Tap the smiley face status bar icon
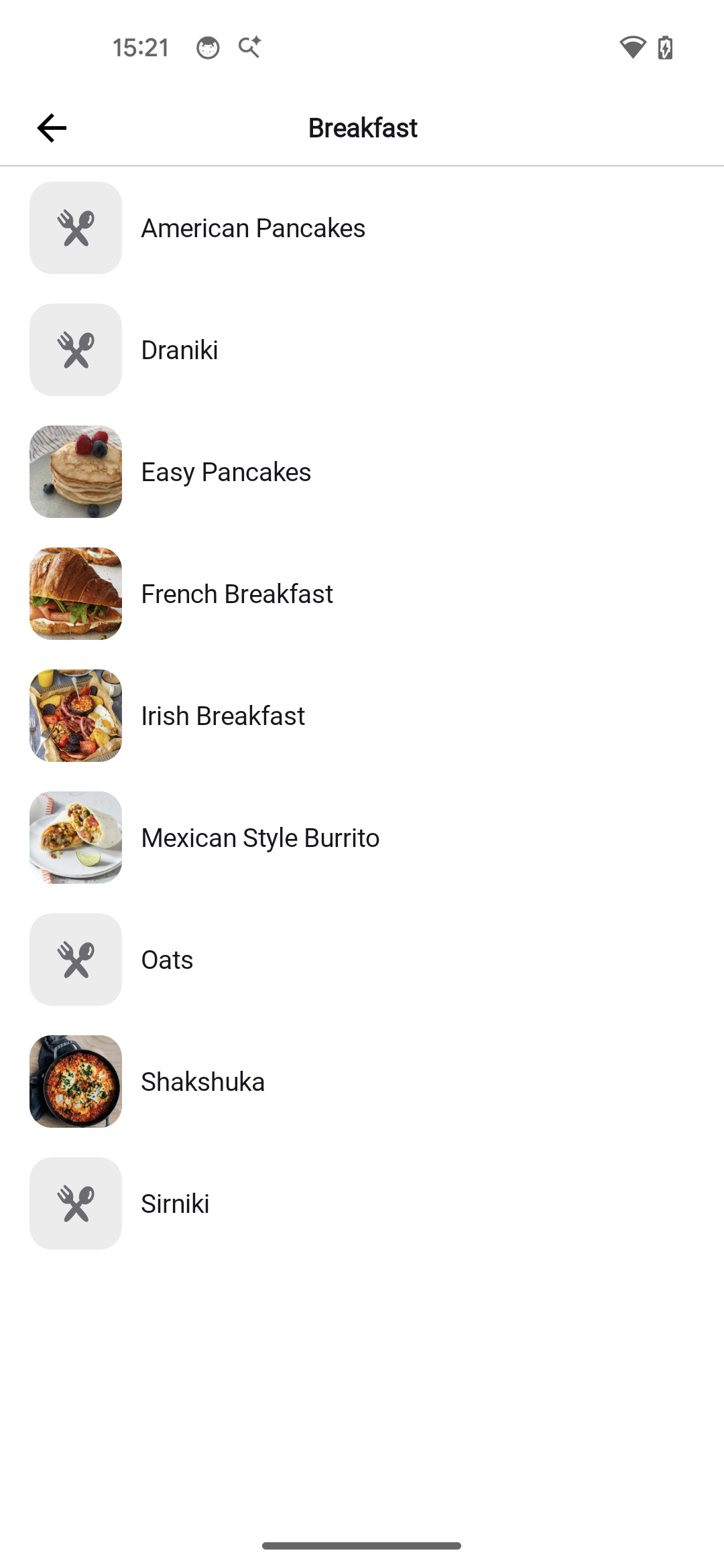The image size is (724, 1568). coord(208,47)
